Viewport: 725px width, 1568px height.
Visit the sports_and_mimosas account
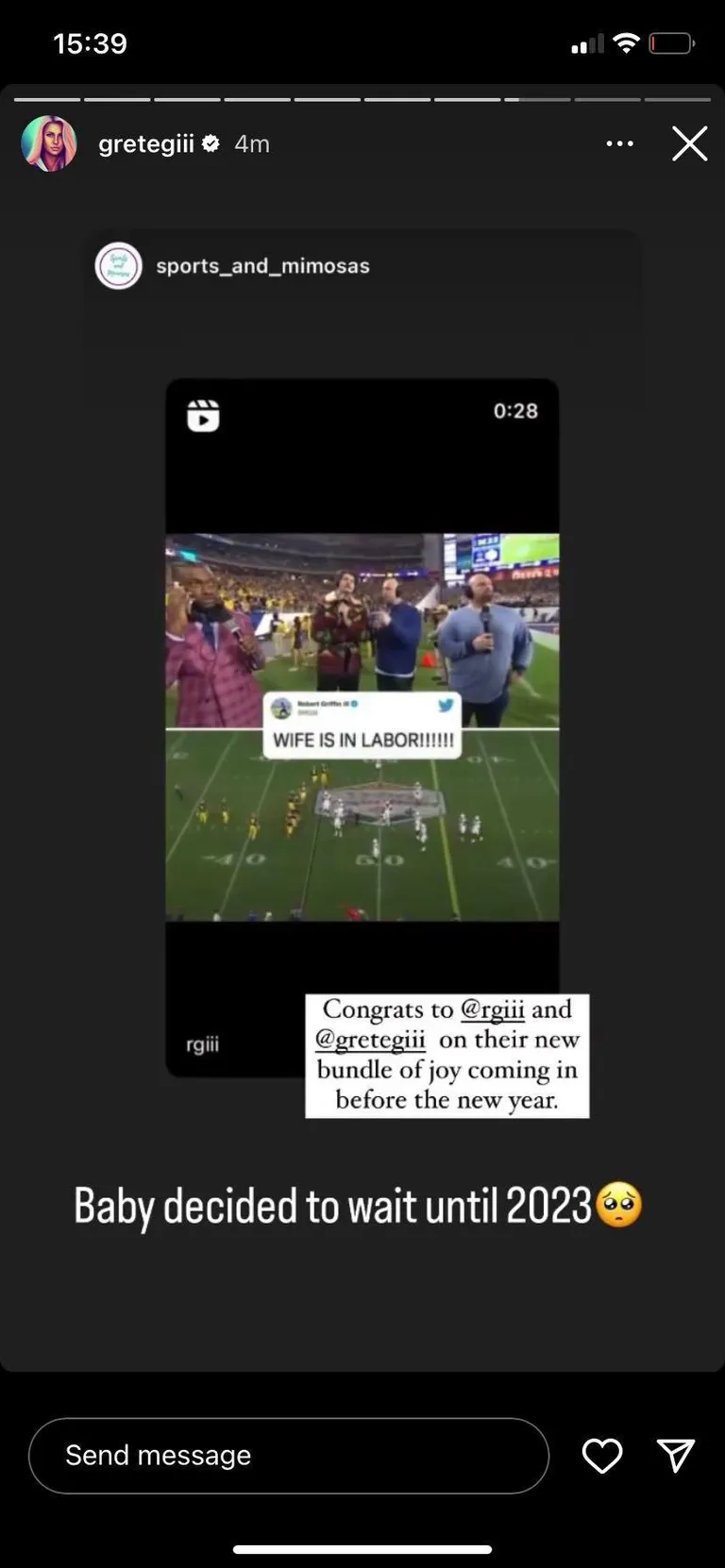[262, 266]
